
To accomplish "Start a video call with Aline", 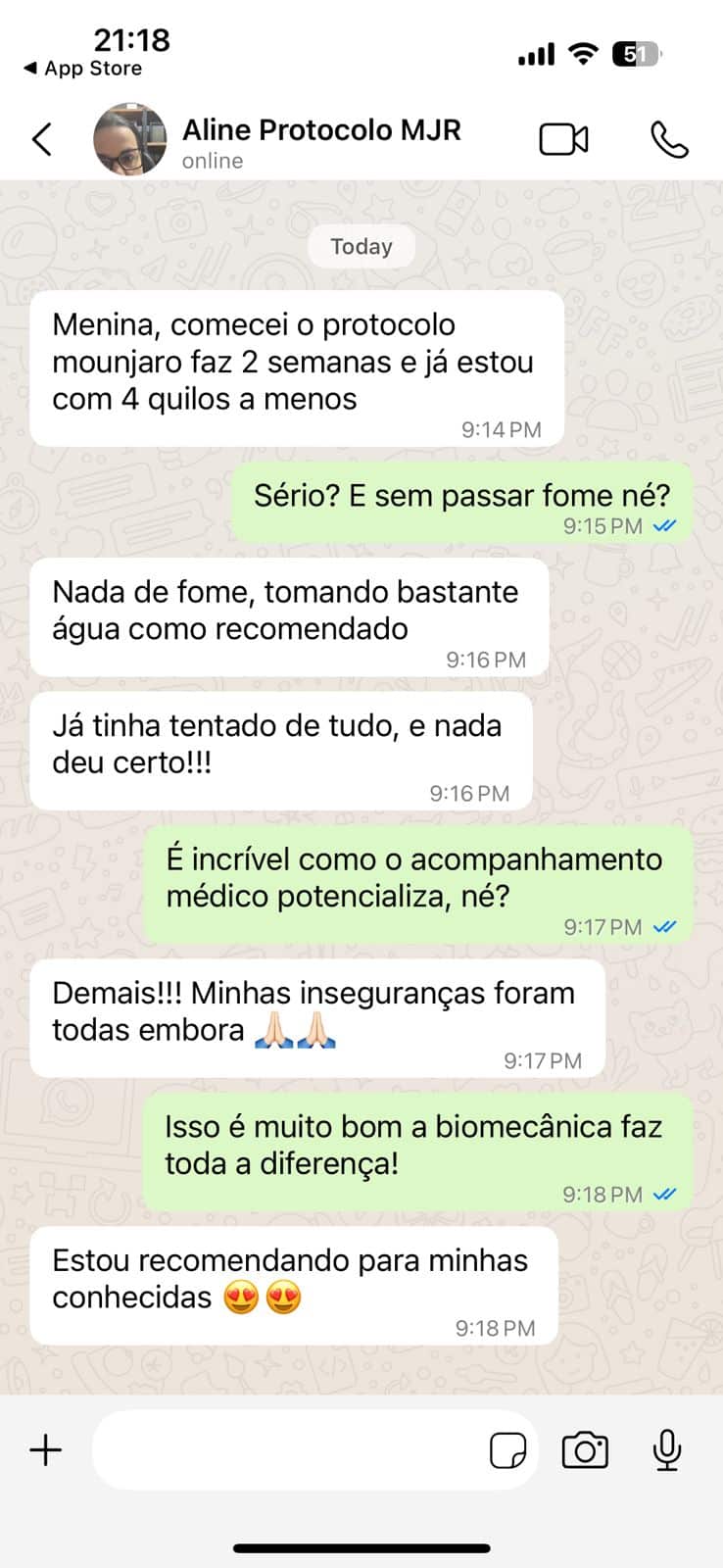I will [x=563, y=140].
